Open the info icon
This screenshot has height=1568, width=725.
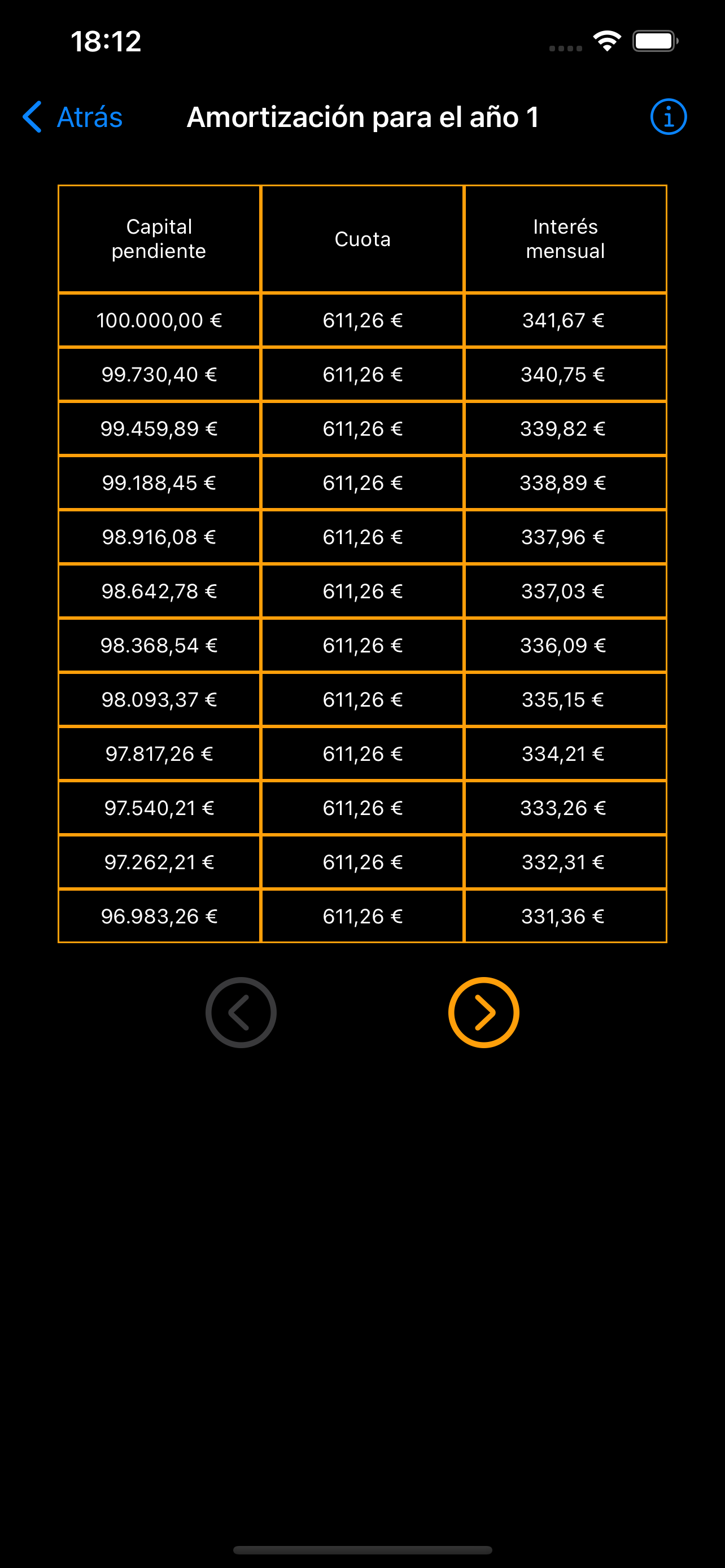(x=668, y=117)
